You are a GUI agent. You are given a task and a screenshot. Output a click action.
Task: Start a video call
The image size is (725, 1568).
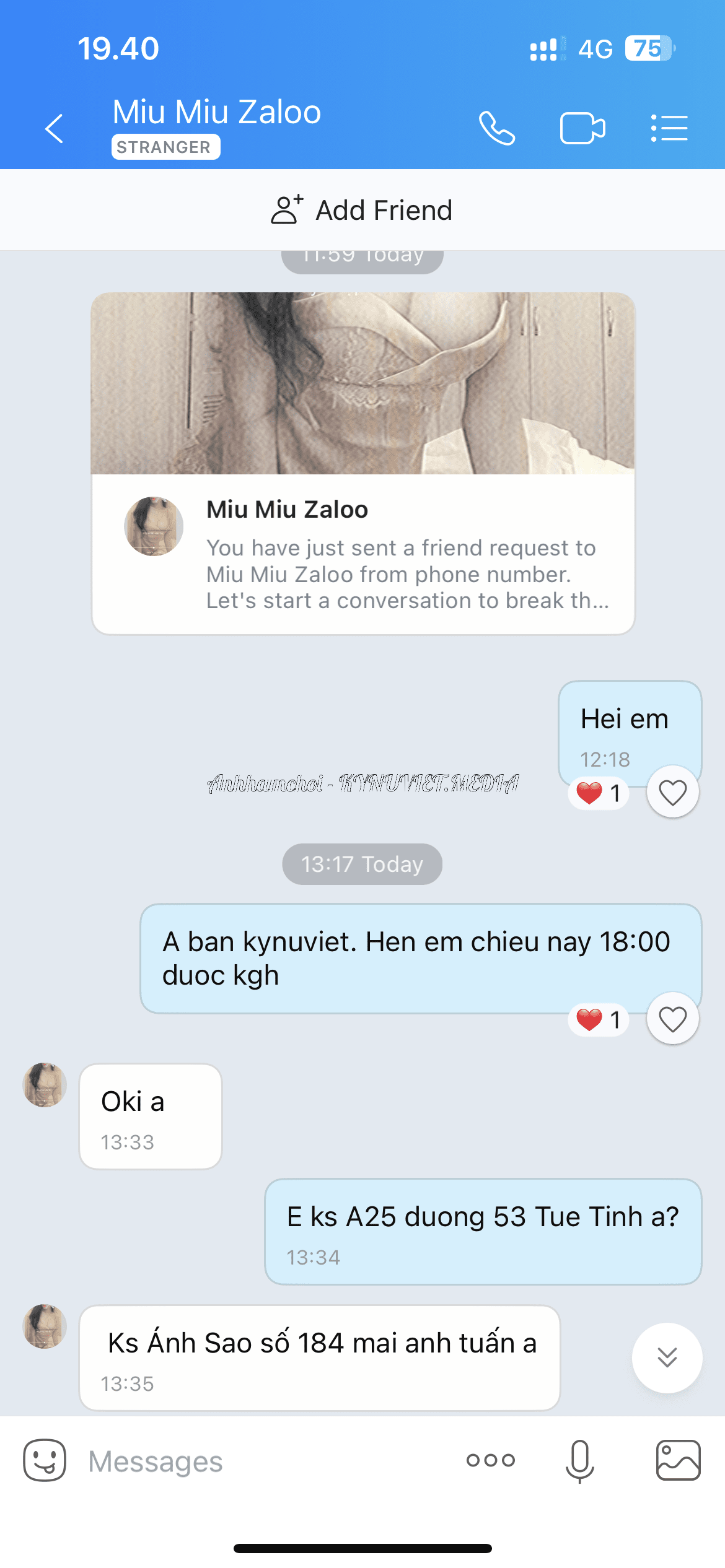[582, 128]
